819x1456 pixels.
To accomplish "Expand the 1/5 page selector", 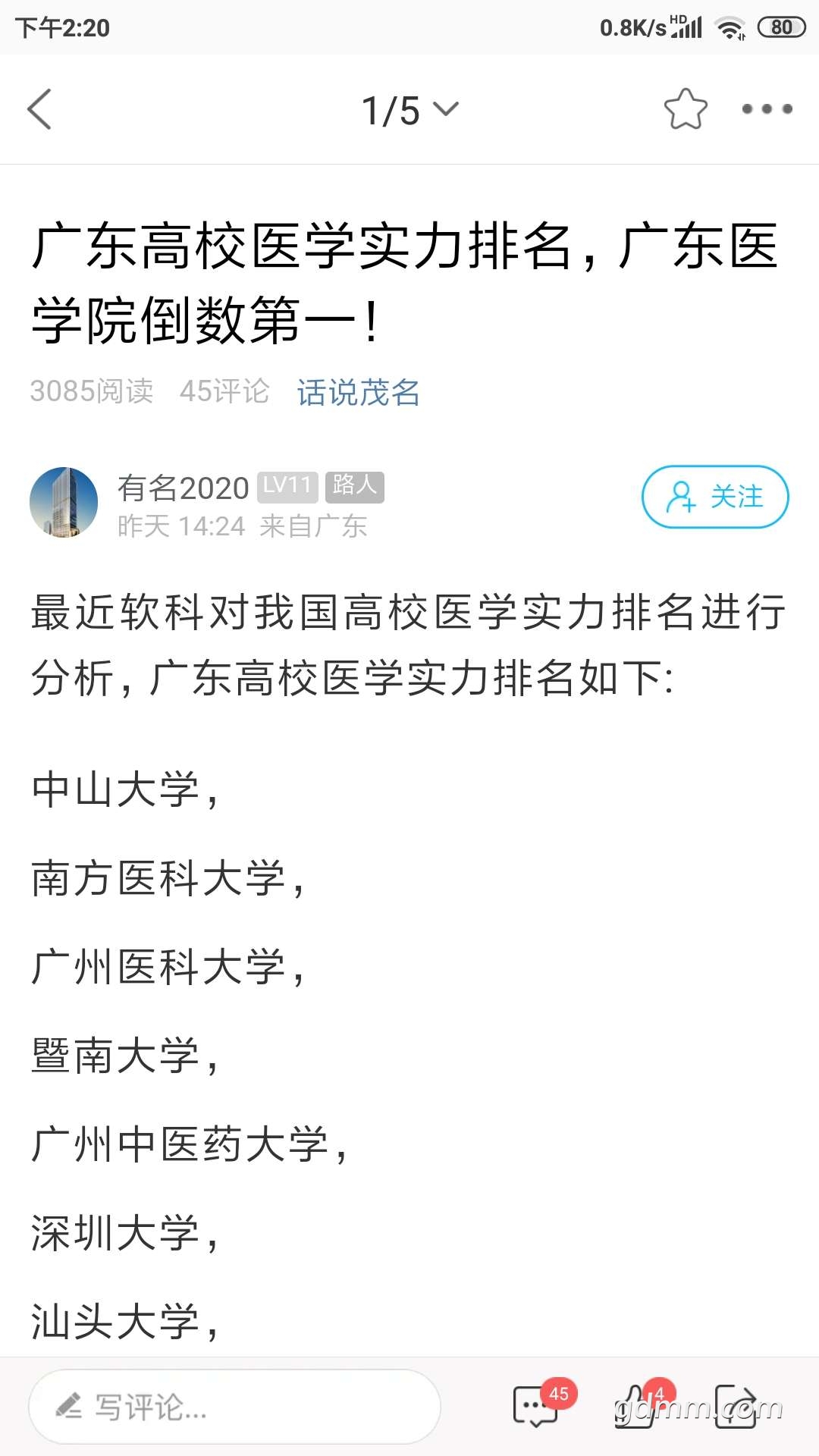I will 409,111.
